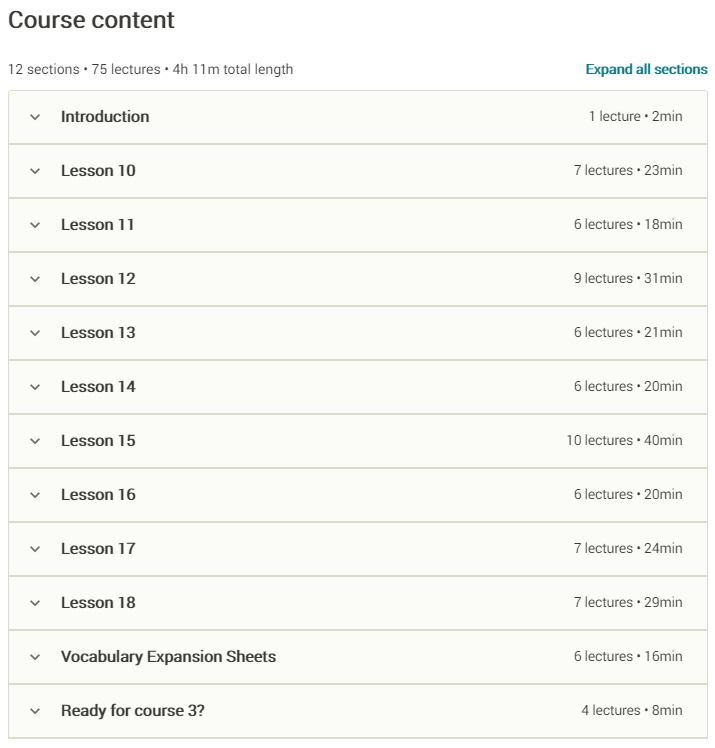Viewport: 715px width, 748px height.
Task: Expand Ready for course 3? section
Action: point(132,711)
